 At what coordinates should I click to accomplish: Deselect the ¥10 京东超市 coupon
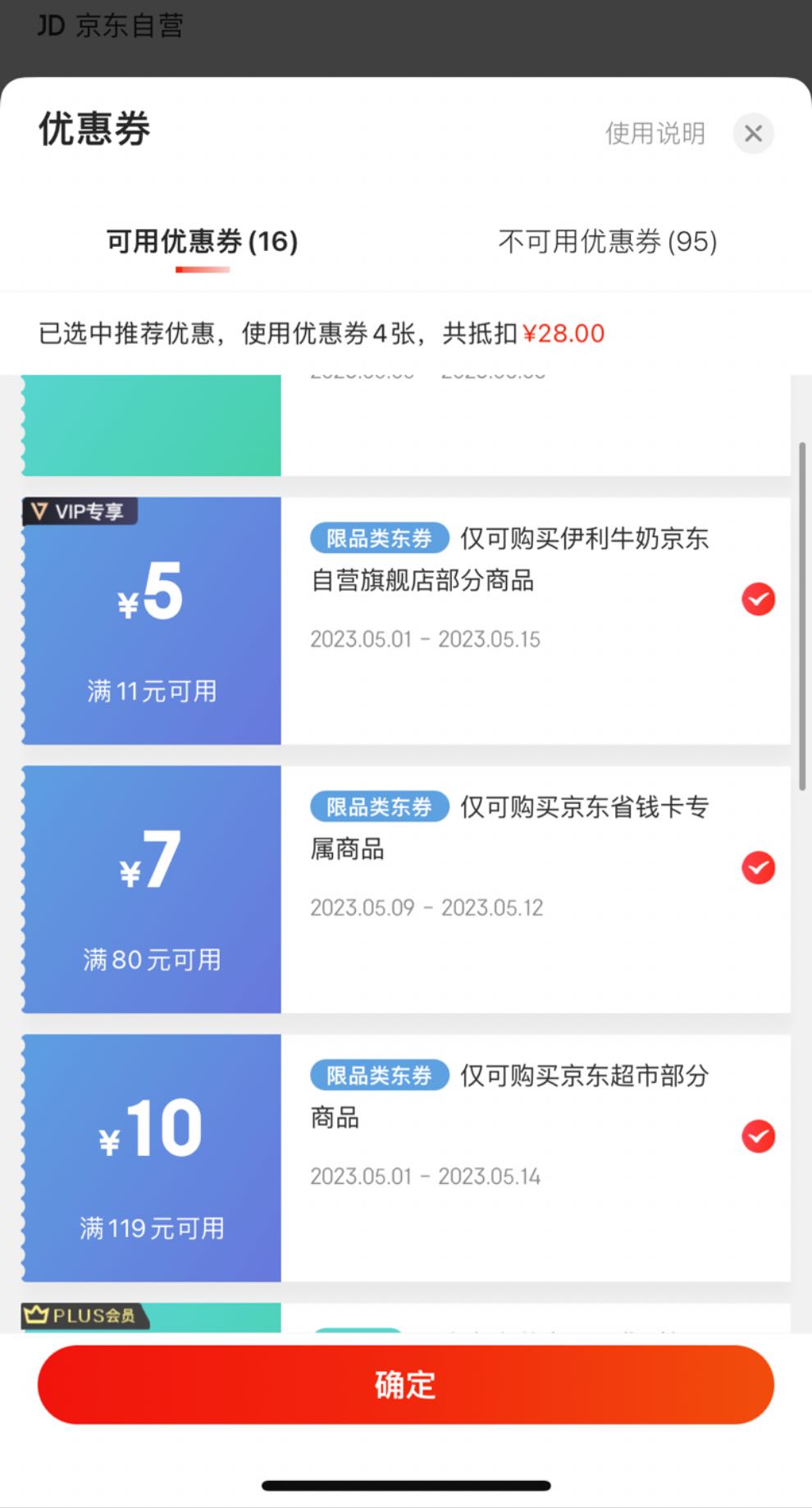click(758, 1136)
